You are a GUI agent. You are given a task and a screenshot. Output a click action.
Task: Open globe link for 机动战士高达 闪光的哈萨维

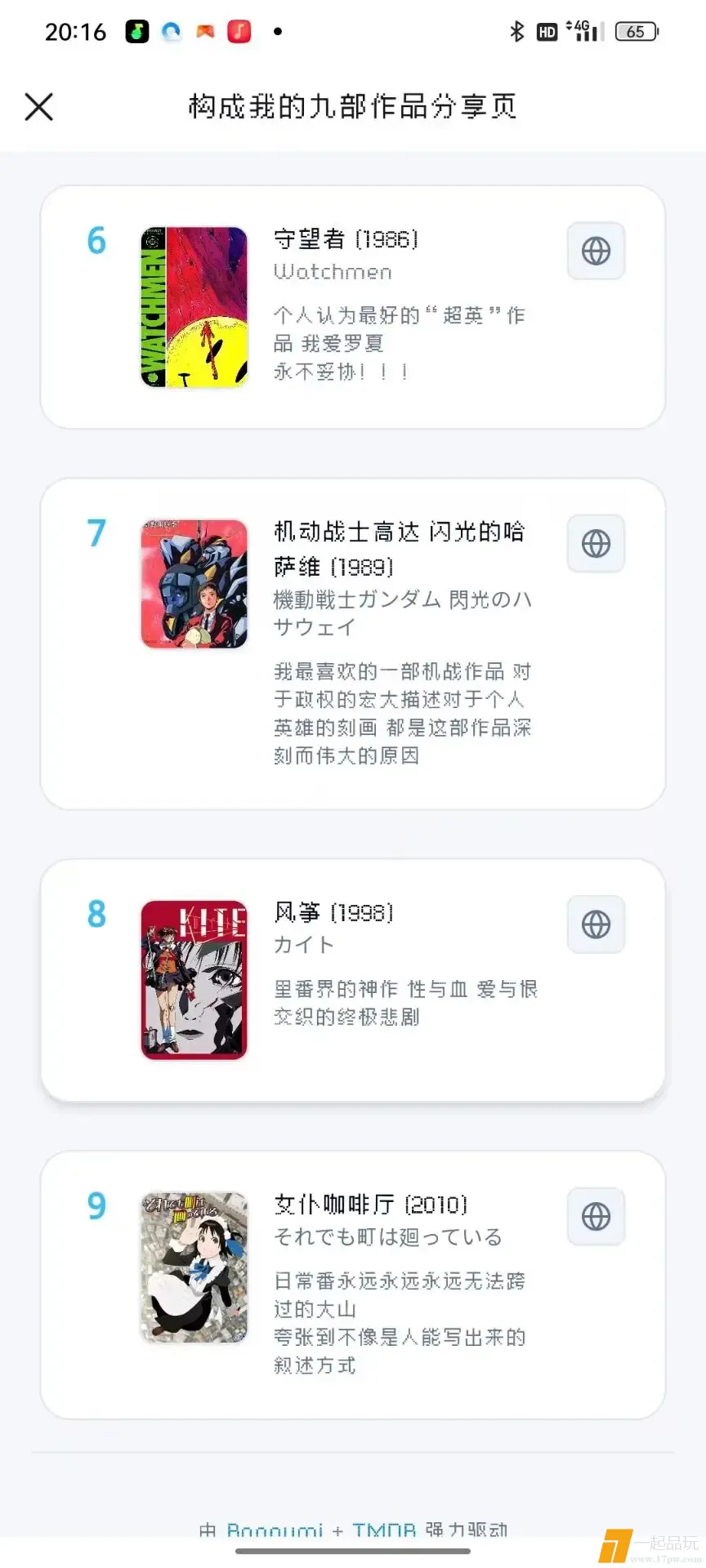pos(596,543)
